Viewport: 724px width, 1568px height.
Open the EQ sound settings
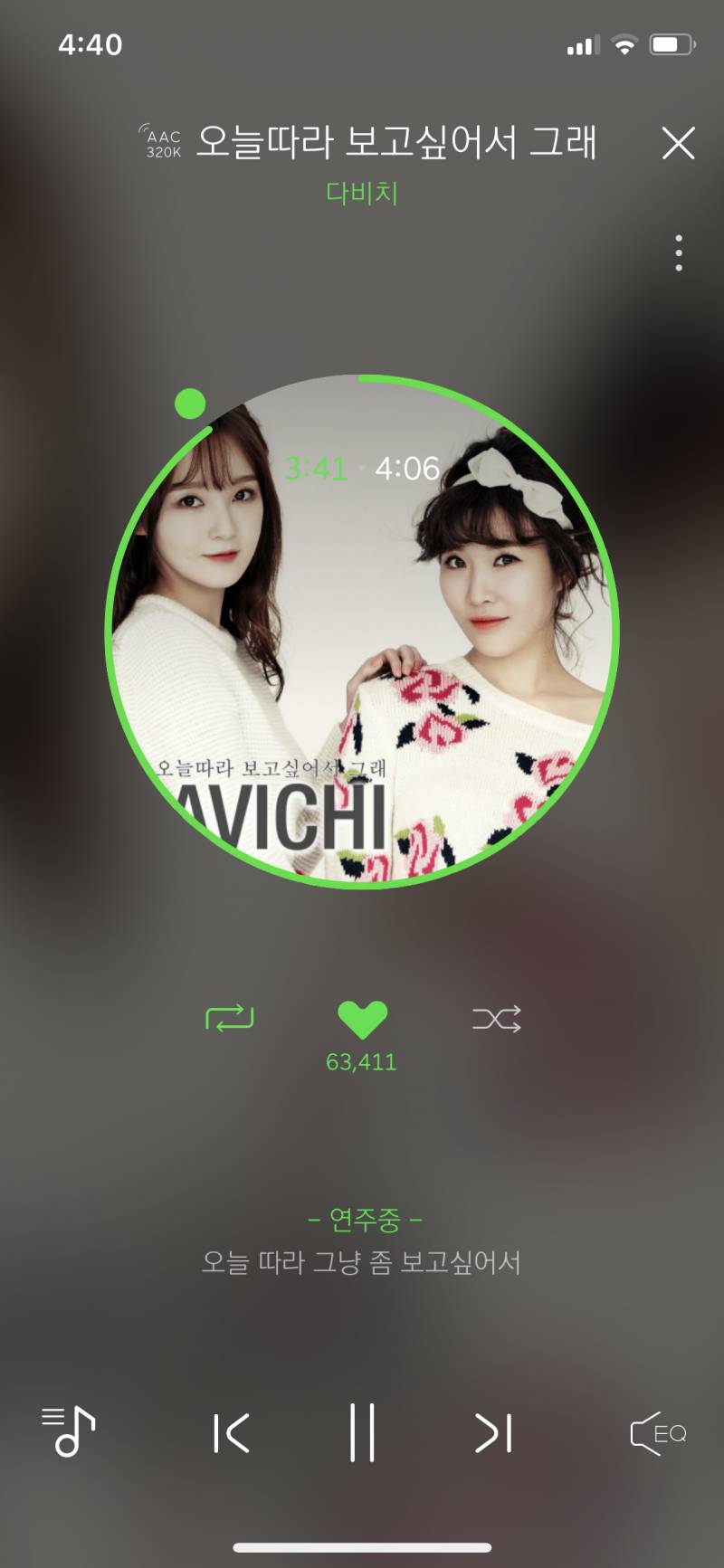coord(658,1433)
